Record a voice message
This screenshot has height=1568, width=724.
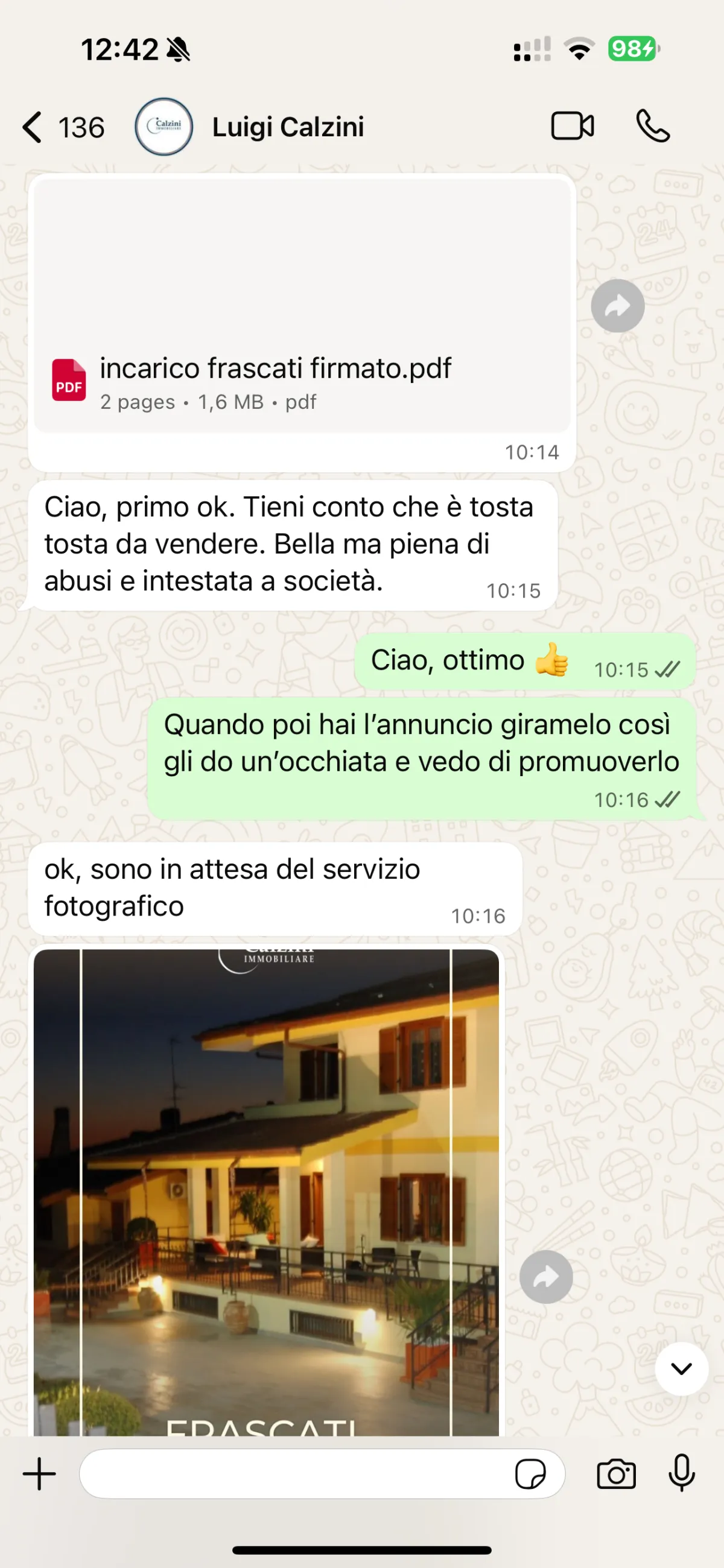tap(681, 1473)
